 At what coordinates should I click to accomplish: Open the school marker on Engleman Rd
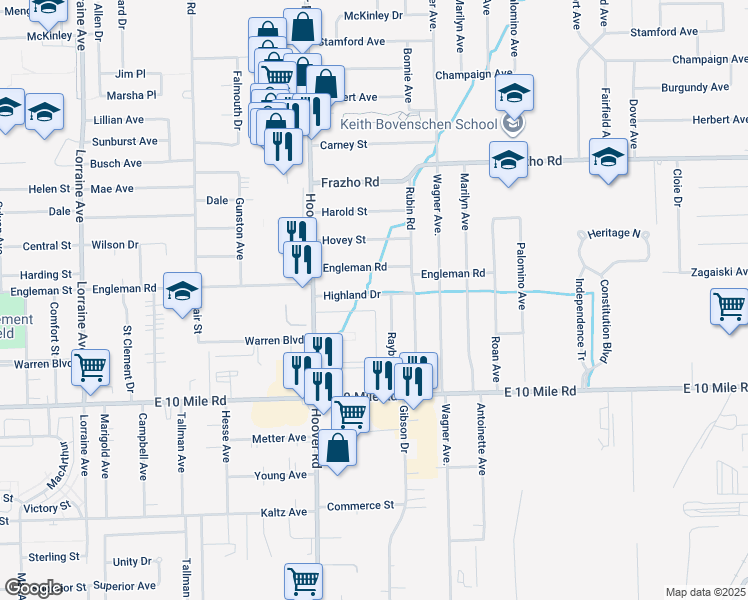pyautogui.click(x=183, y=291)
